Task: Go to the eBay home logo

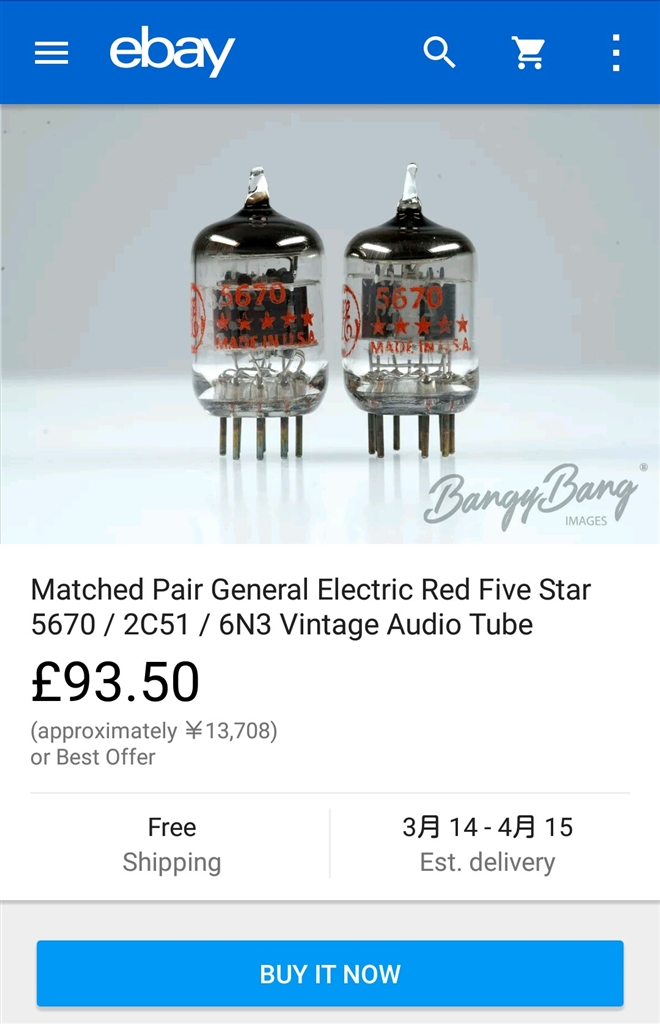Action: click(172, 52)
